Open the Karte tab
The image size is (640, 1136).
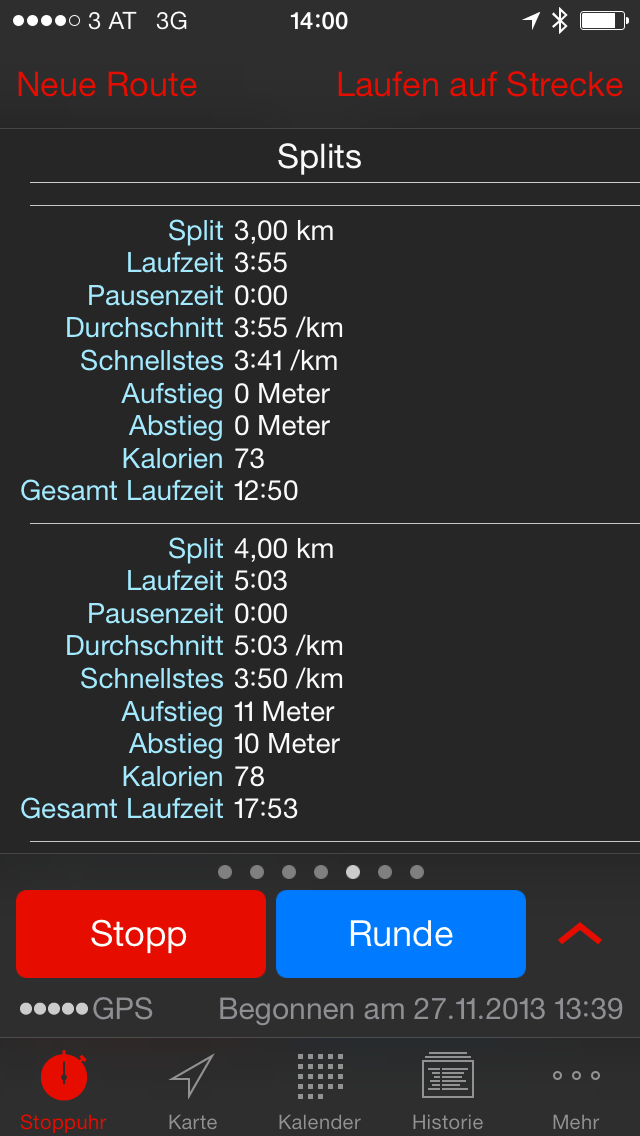192,1089
